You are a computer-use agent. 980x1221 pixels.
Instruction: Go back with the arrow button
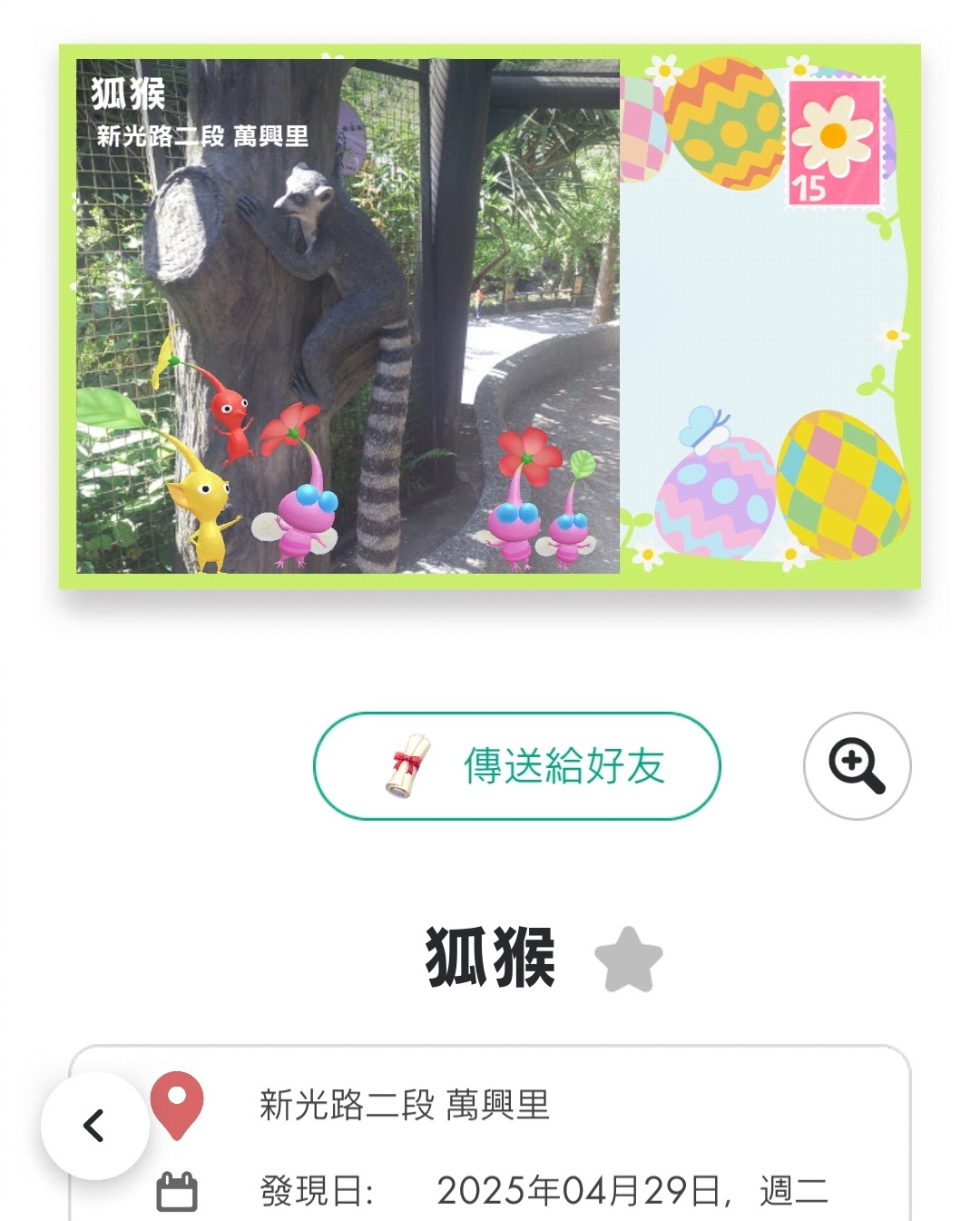point(94,1125)
